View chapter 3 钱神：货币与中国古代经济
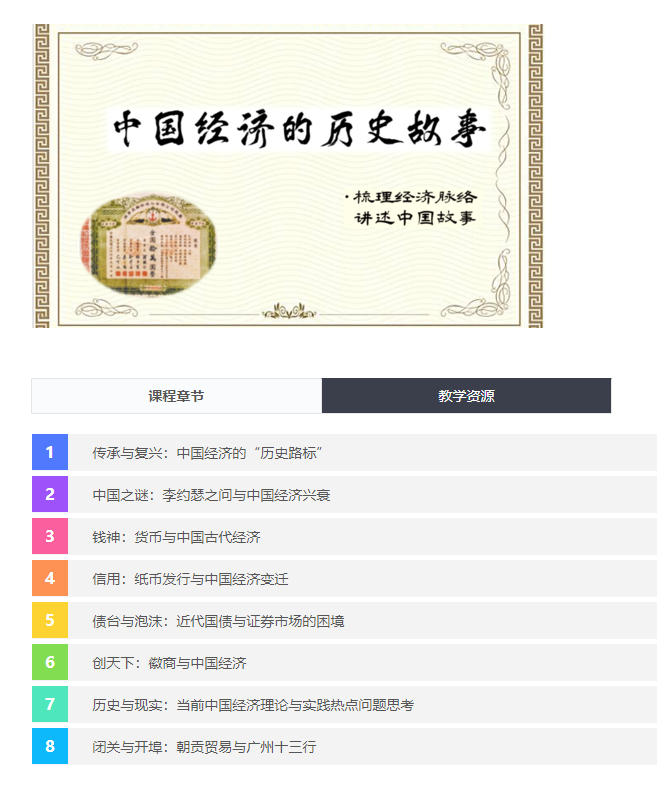Screen dimensions: 666x797 [x=176, y=537]
